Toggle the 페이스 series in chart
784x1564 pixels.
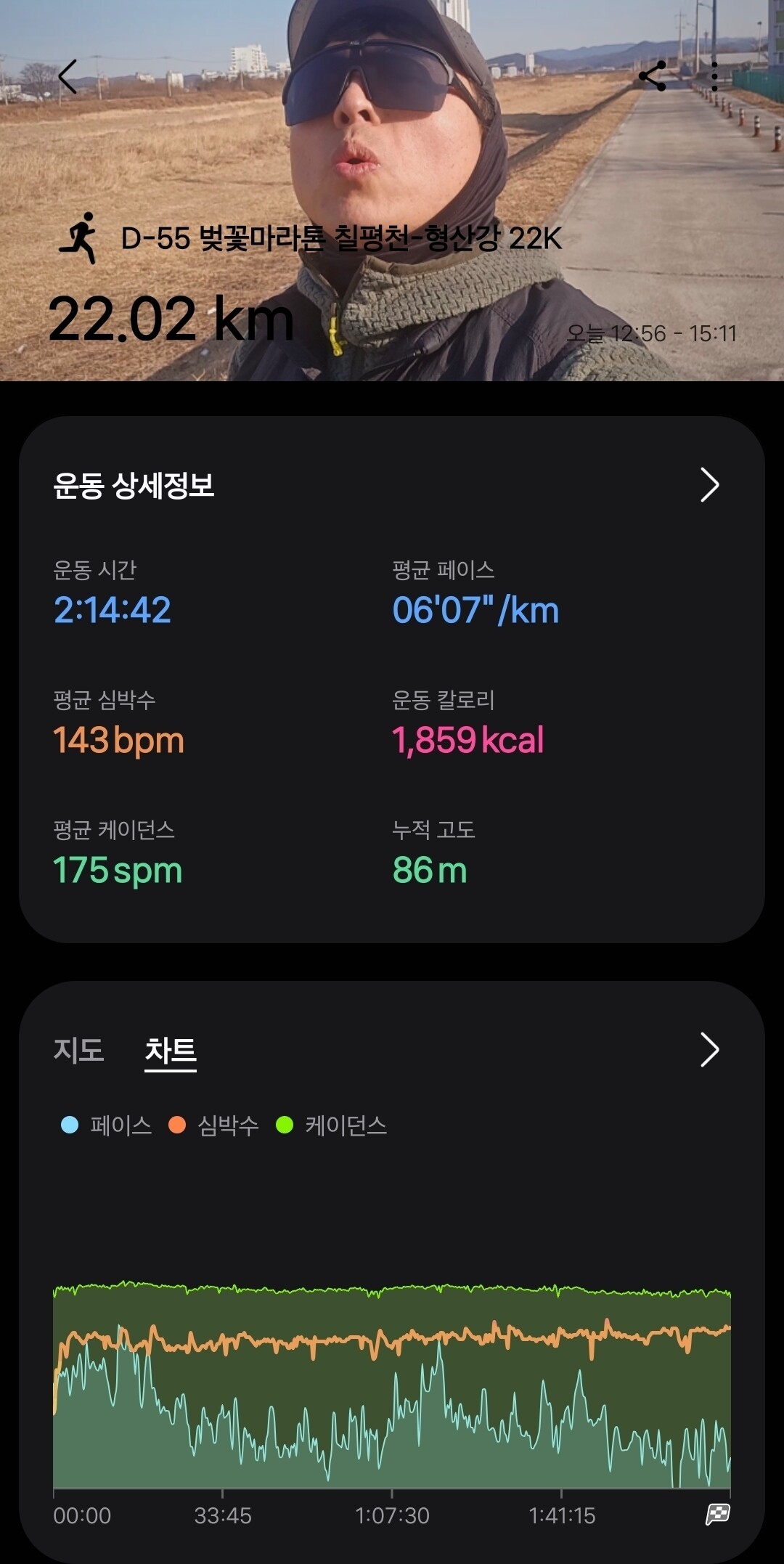tap(107, 1125)
